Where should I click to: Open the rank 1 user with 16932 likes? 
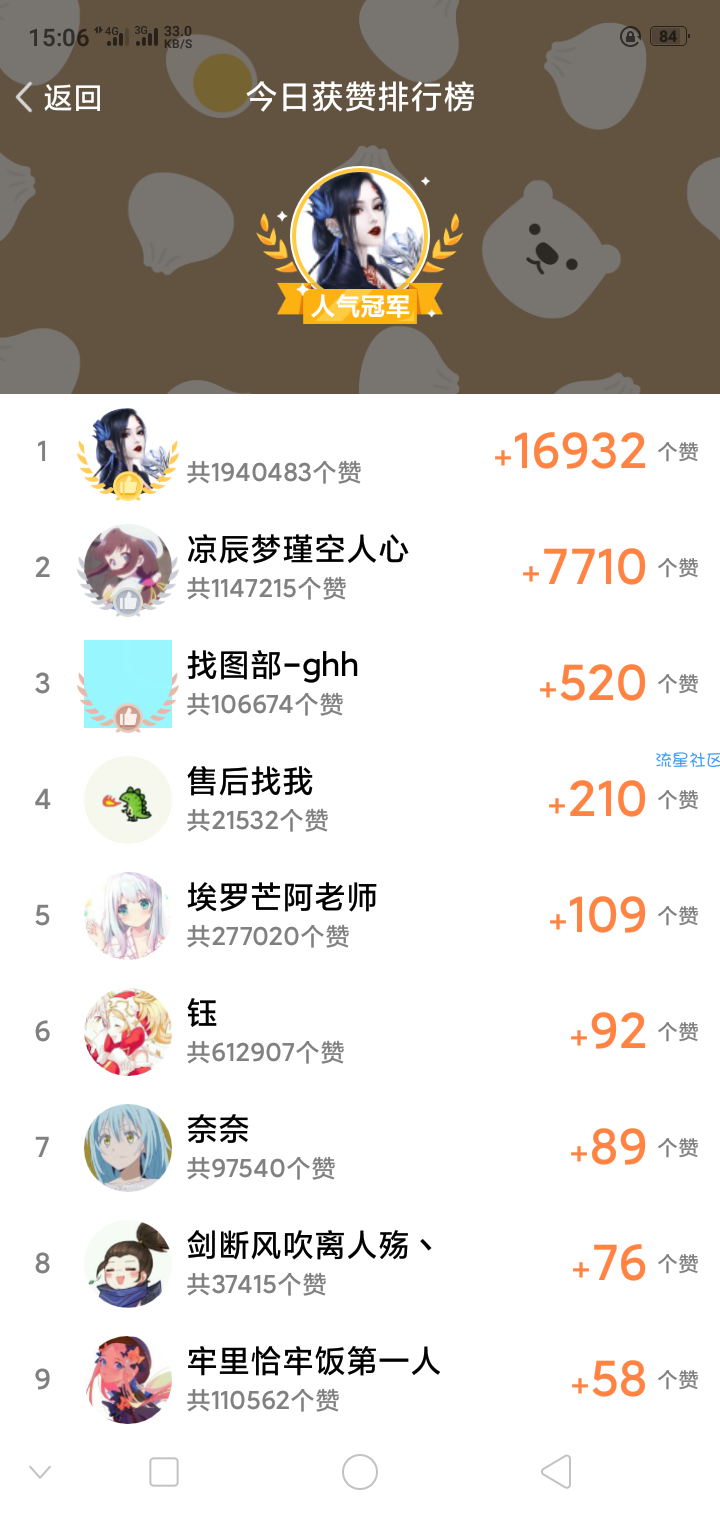pyautogui.click(x=360, y=453)
